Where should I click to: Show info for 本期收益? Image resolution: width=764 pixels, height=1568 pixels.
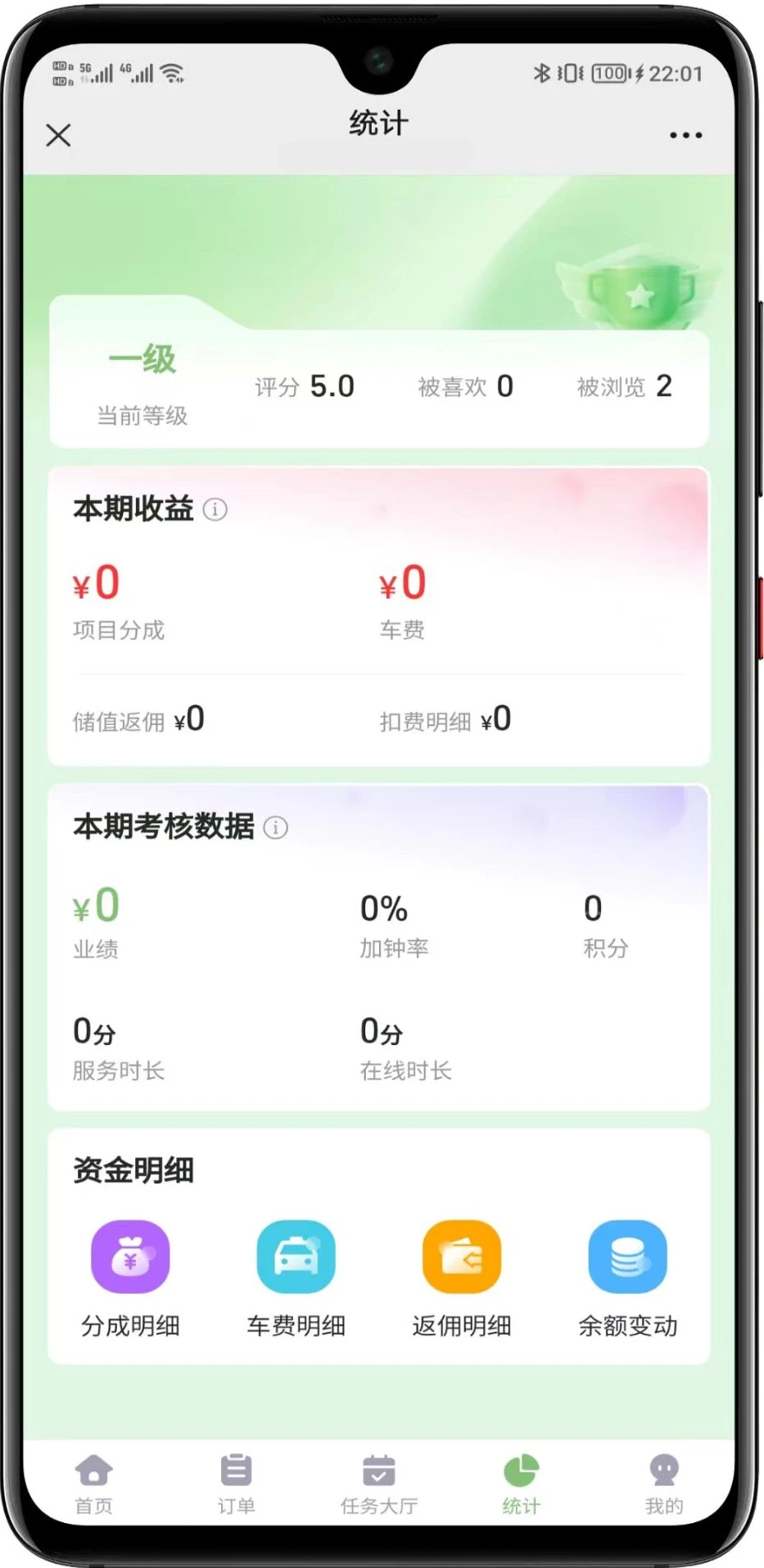pyautogui.click(x=215, y=510)
